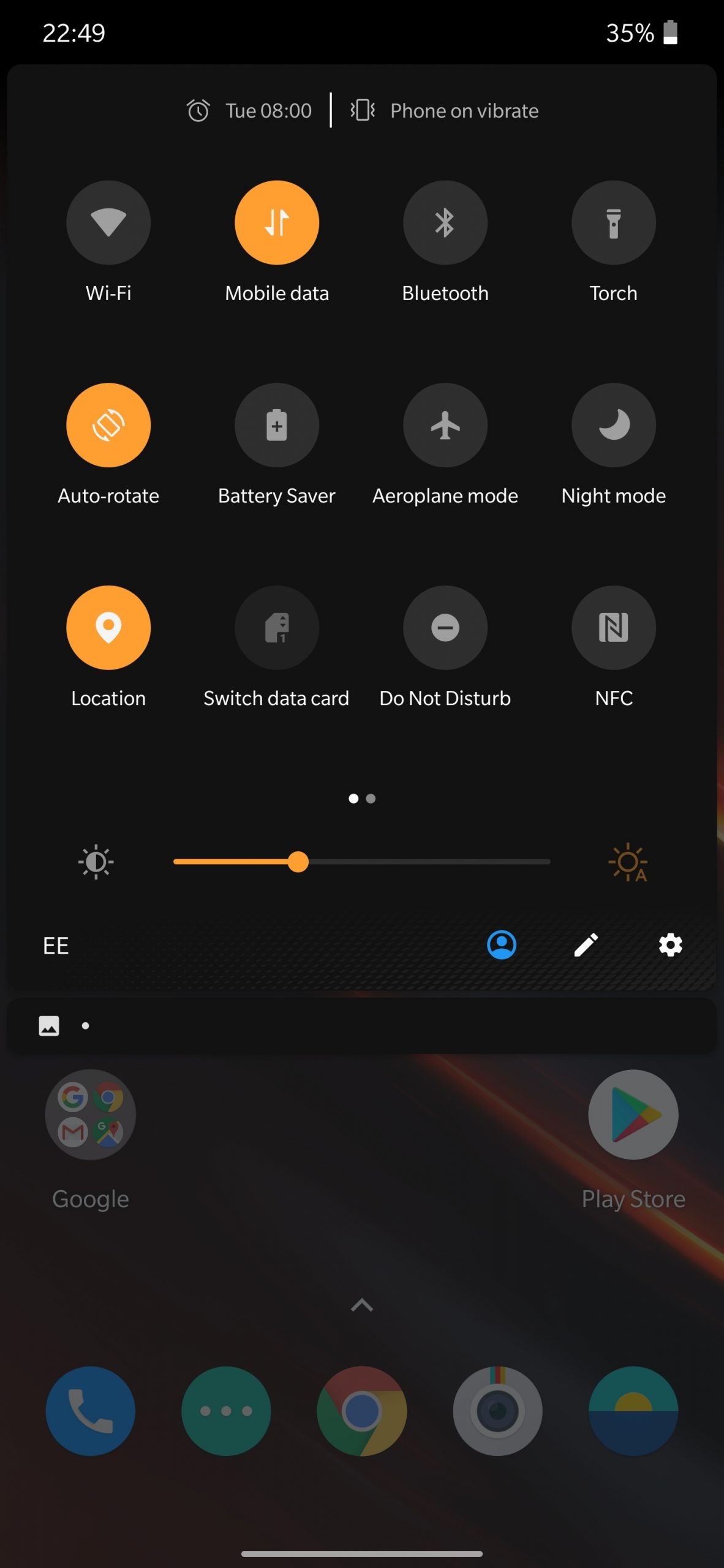Turn off Location

(x=108, y=627)
